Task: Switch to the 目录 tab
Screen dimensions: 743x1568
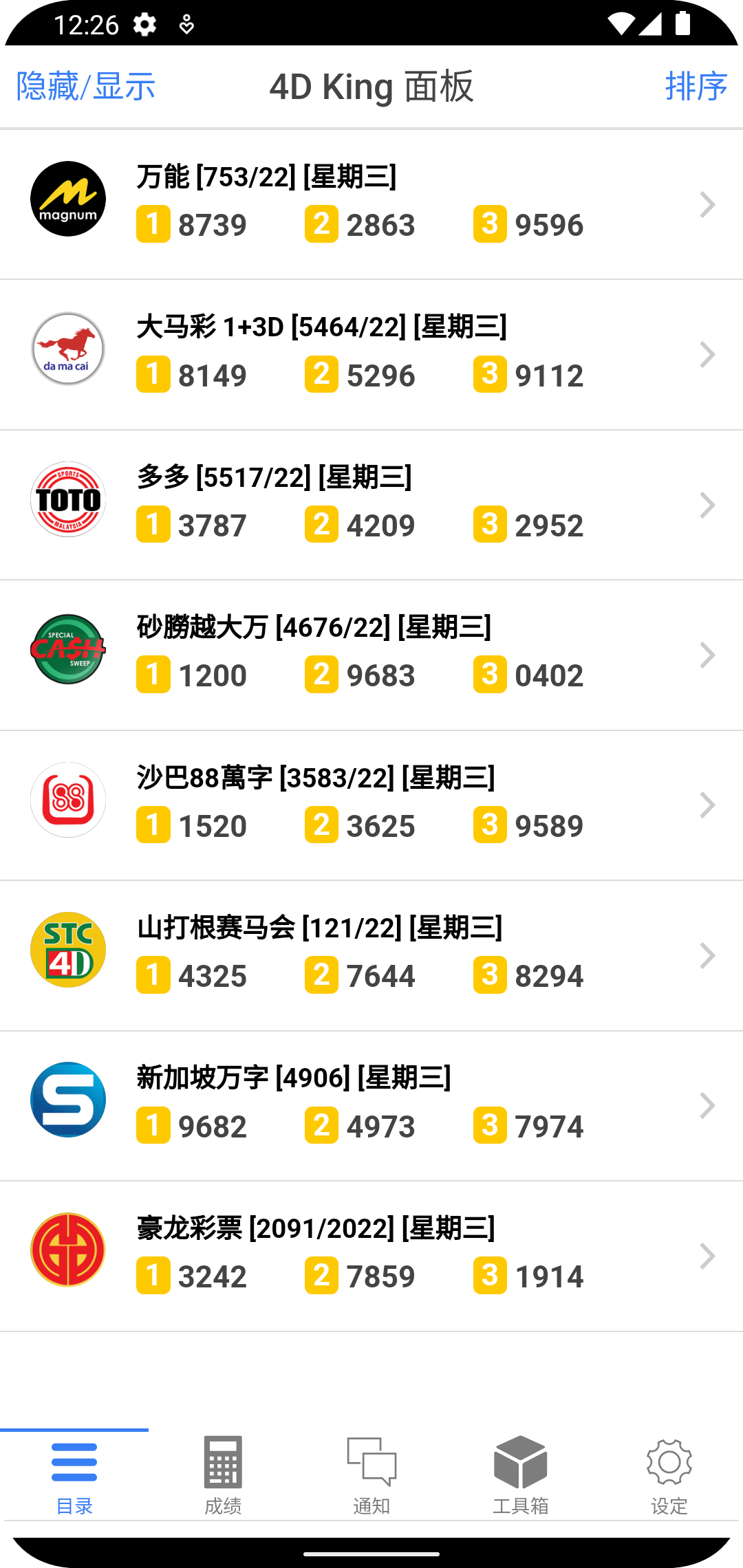Action: tap(74, 1475)
